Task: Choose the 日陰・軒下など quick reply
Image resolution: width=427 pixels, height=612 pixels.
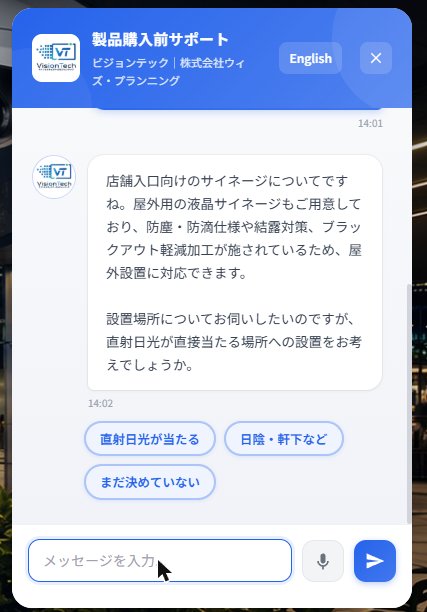Action: coord(284,439)
